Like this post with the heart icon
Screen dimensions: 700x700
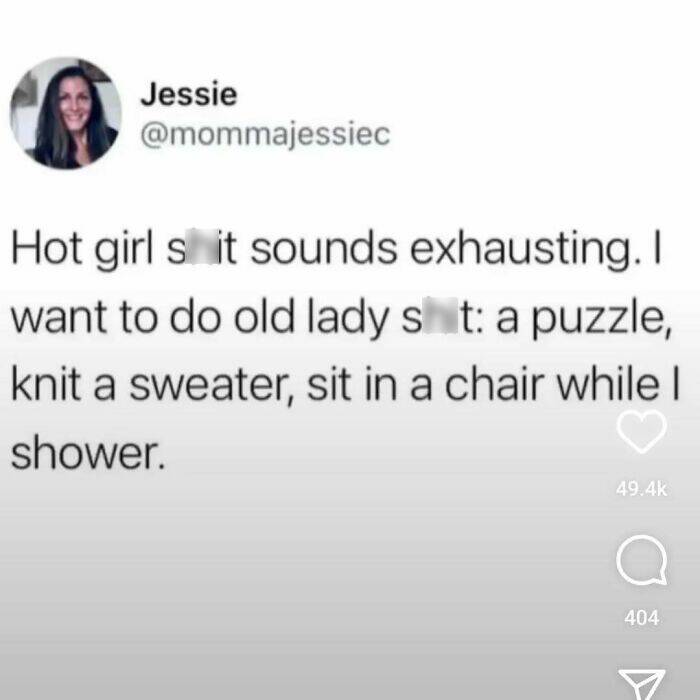click(641, 433)
